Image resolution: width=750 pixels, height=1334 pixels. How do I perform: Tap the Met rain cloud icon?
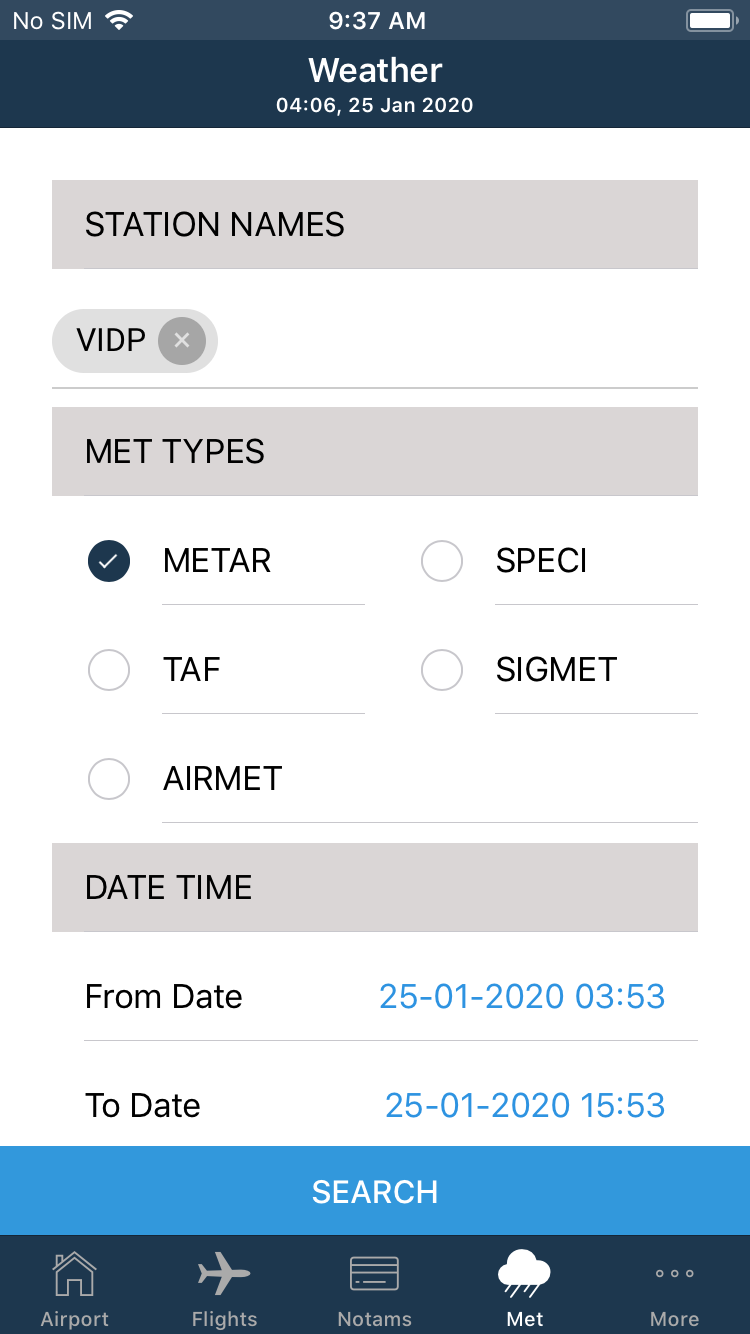(x=524, y=1271)
